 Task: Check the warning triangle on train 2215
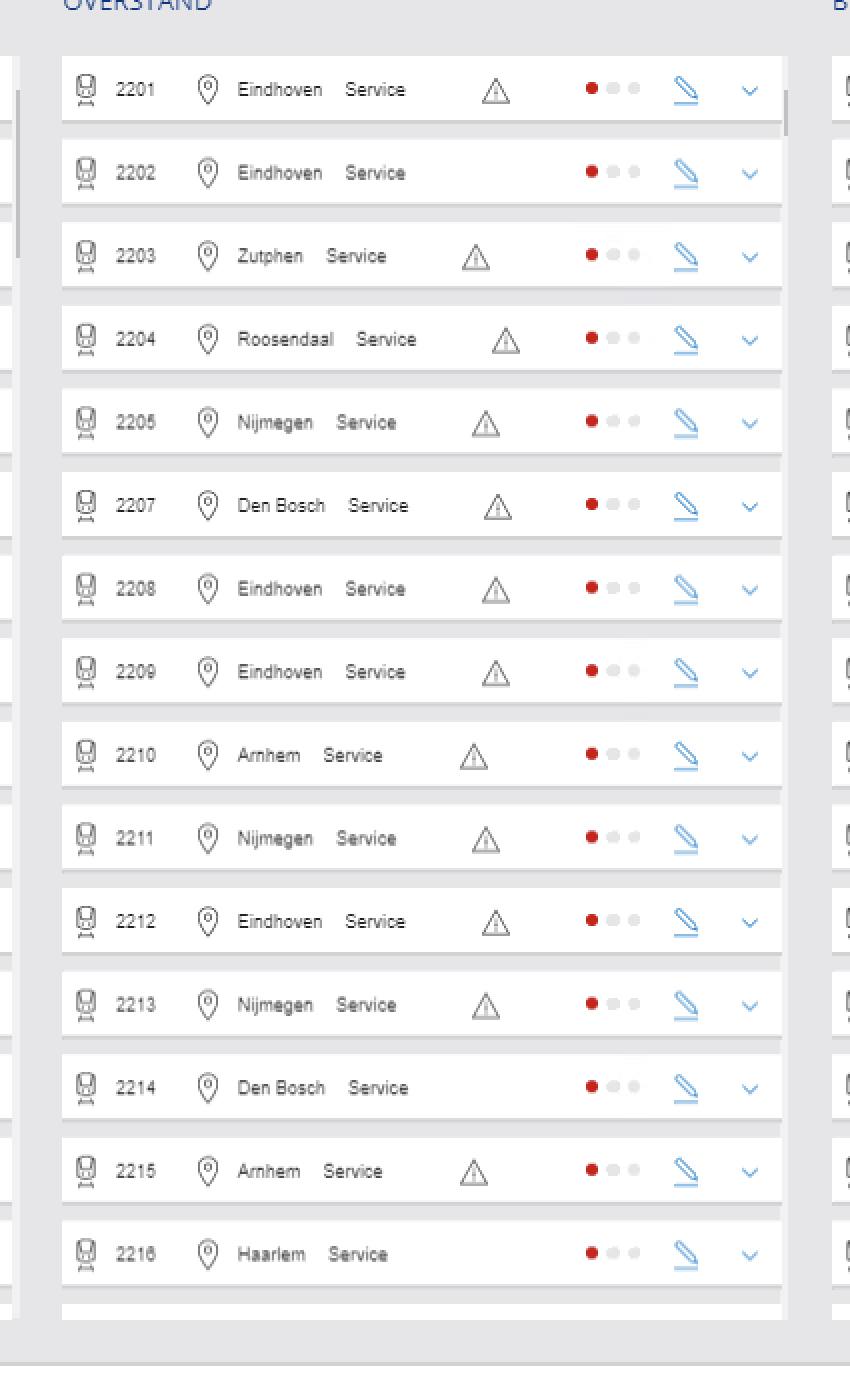pos(474,1172)
